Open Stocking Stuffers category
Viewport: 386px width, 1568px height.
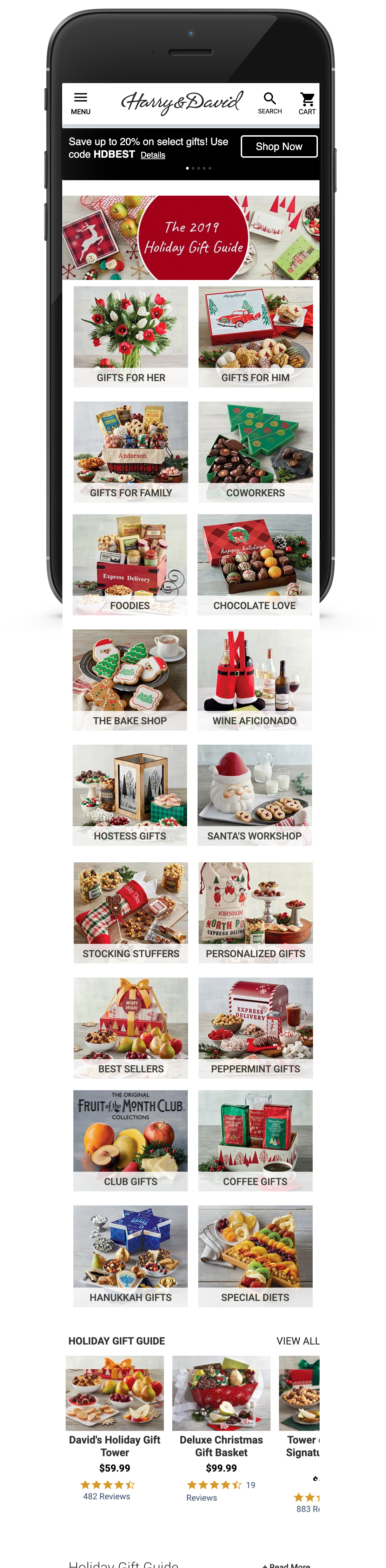(x=131, y=913)
